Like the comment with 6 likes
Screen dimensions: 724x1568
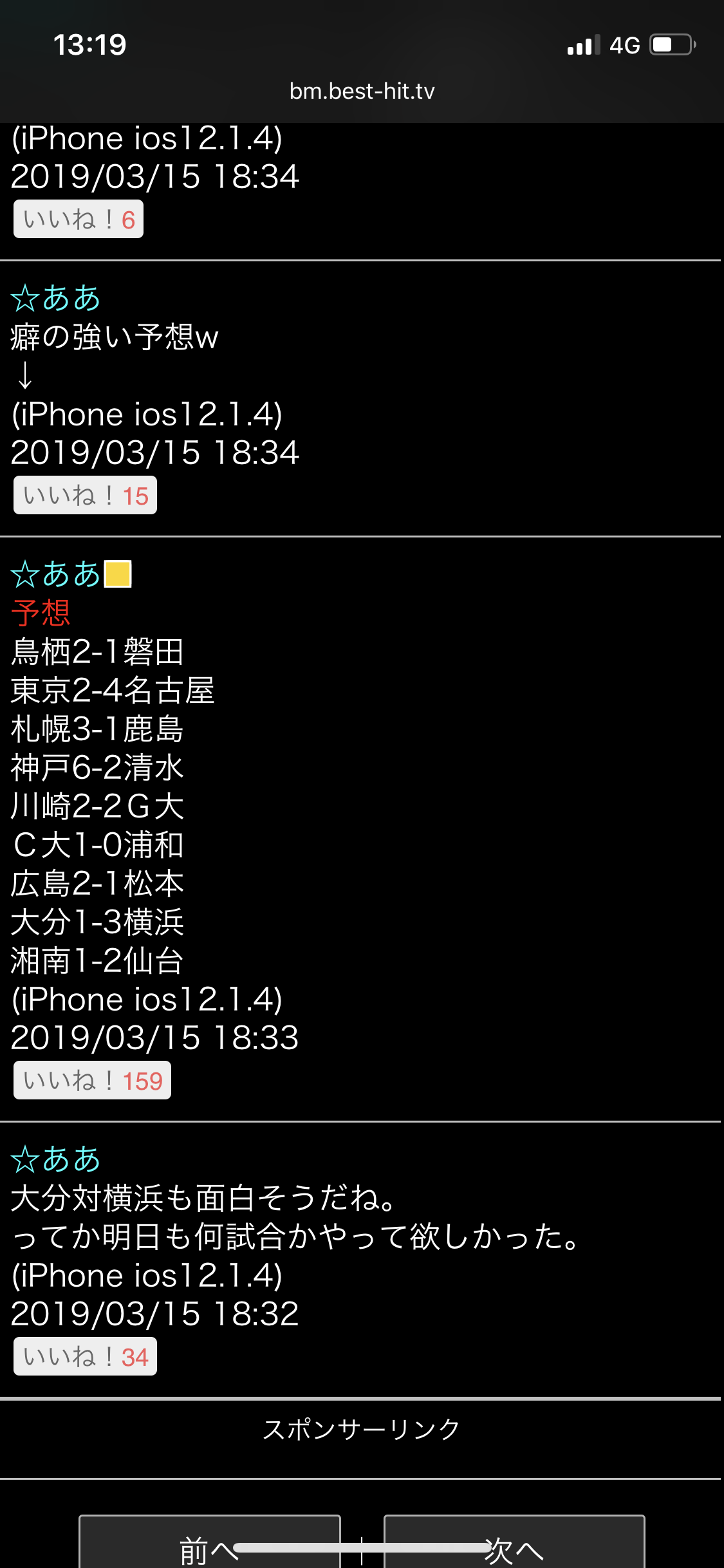coord(79,219)
